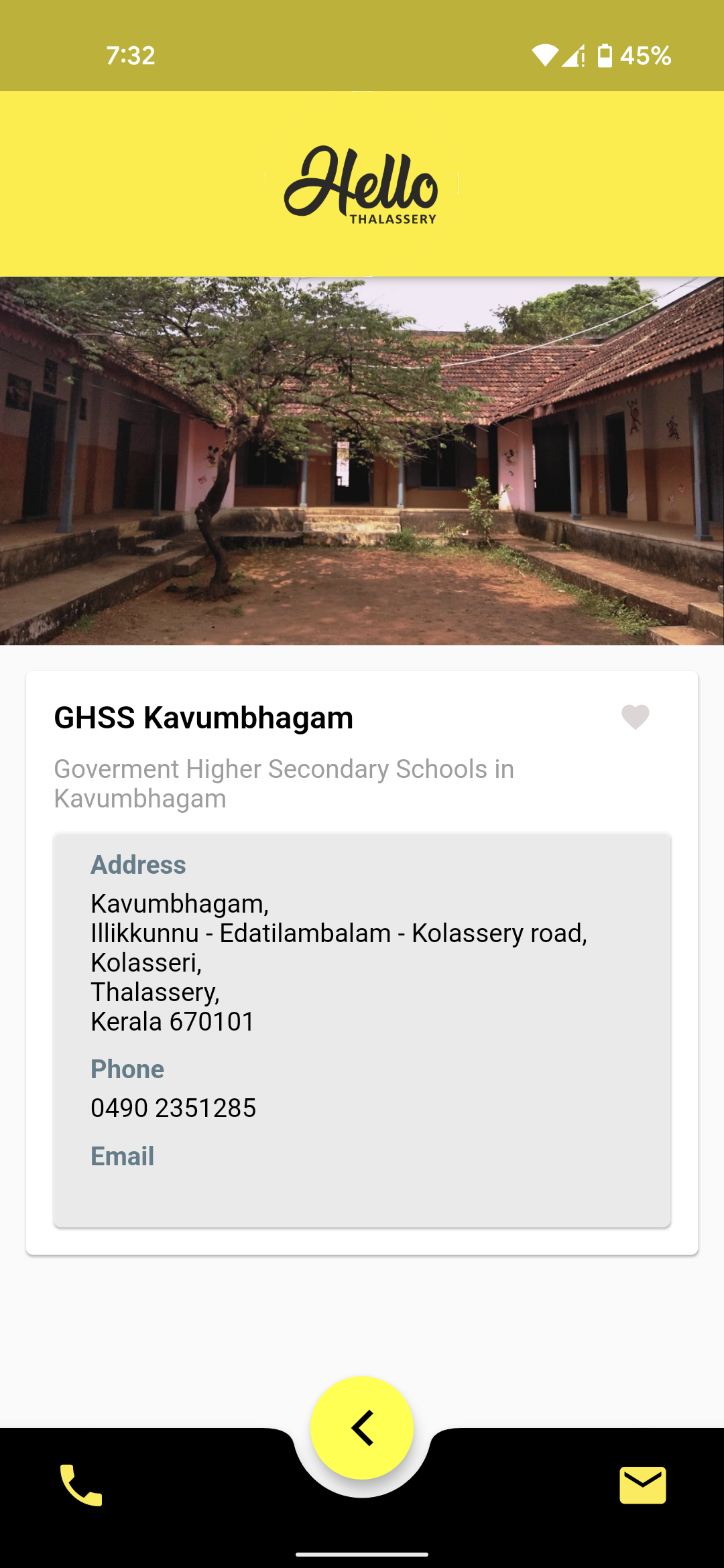The width and height of the screenshot is (724, 1568).
Task: Favorite GHSS Kavumbhagam with the heart icon
Action: [x=635, y=717]
